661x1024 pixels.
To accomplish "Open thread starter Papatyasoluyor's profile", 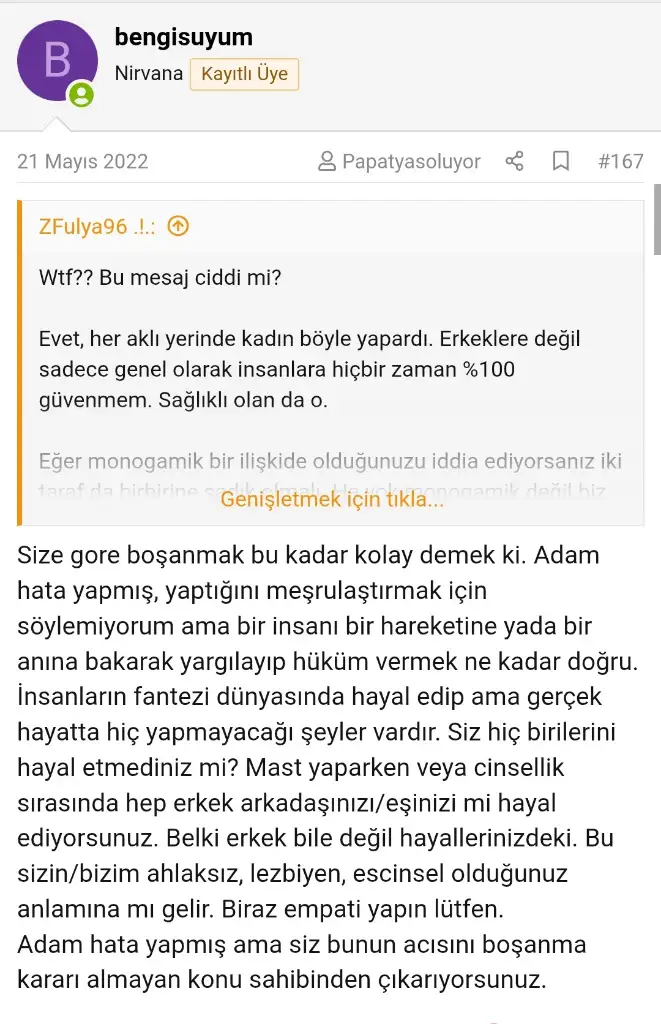I will tap(400, 161).
